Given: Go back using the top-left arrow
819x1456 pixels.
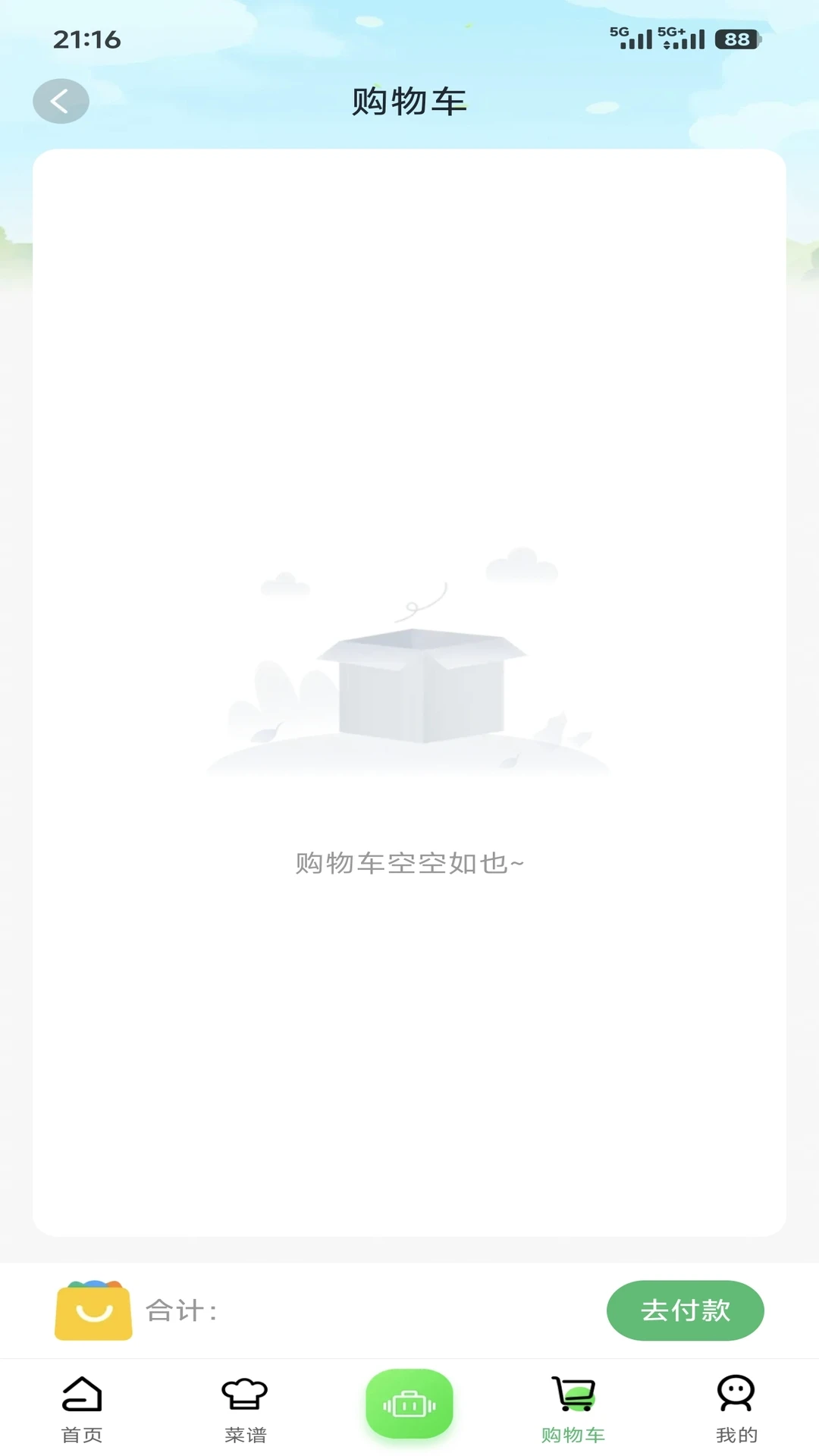Looking at the screenshot, I should point(61,101).
